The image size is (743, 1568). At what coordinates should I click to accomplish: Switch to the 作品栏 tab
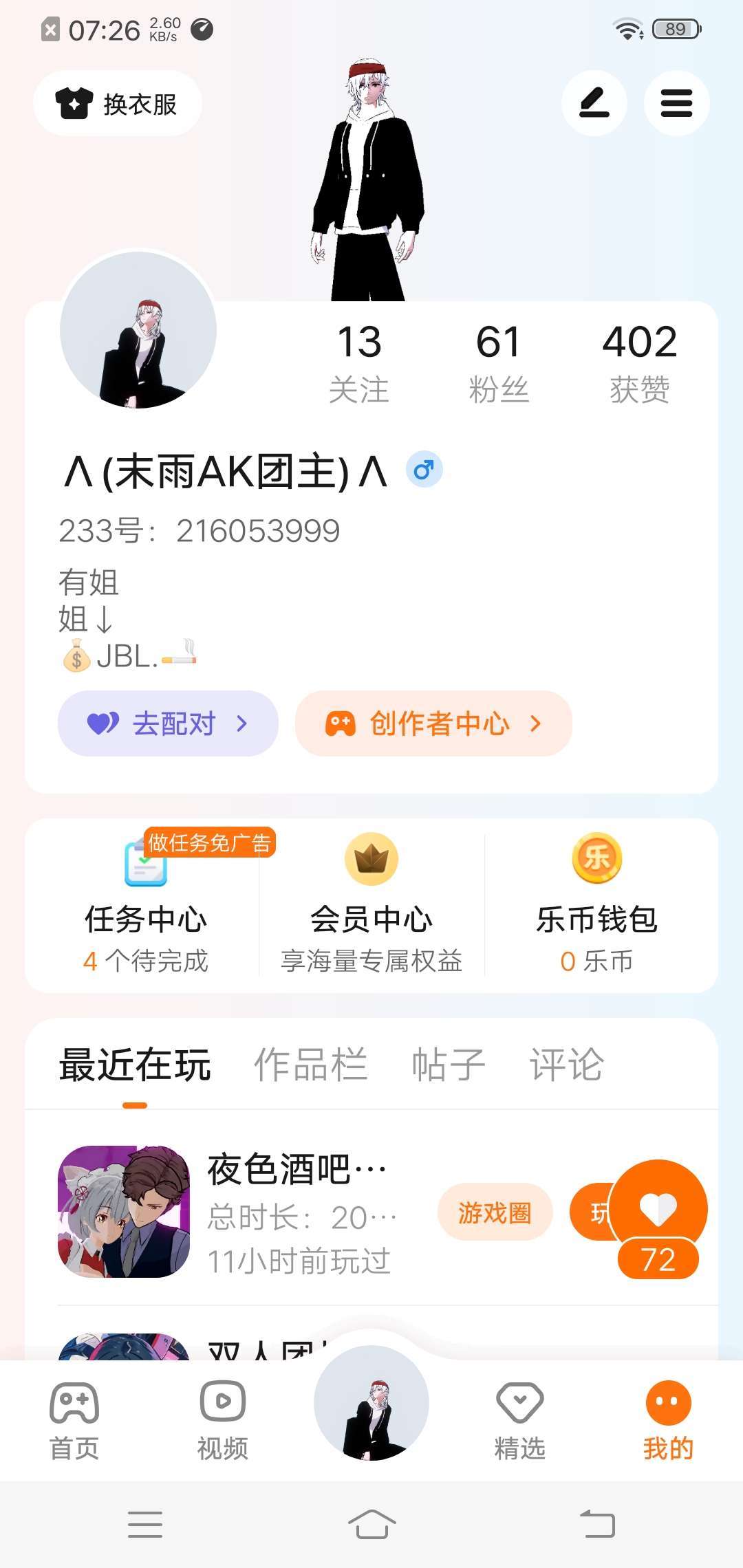point(310,1065)
